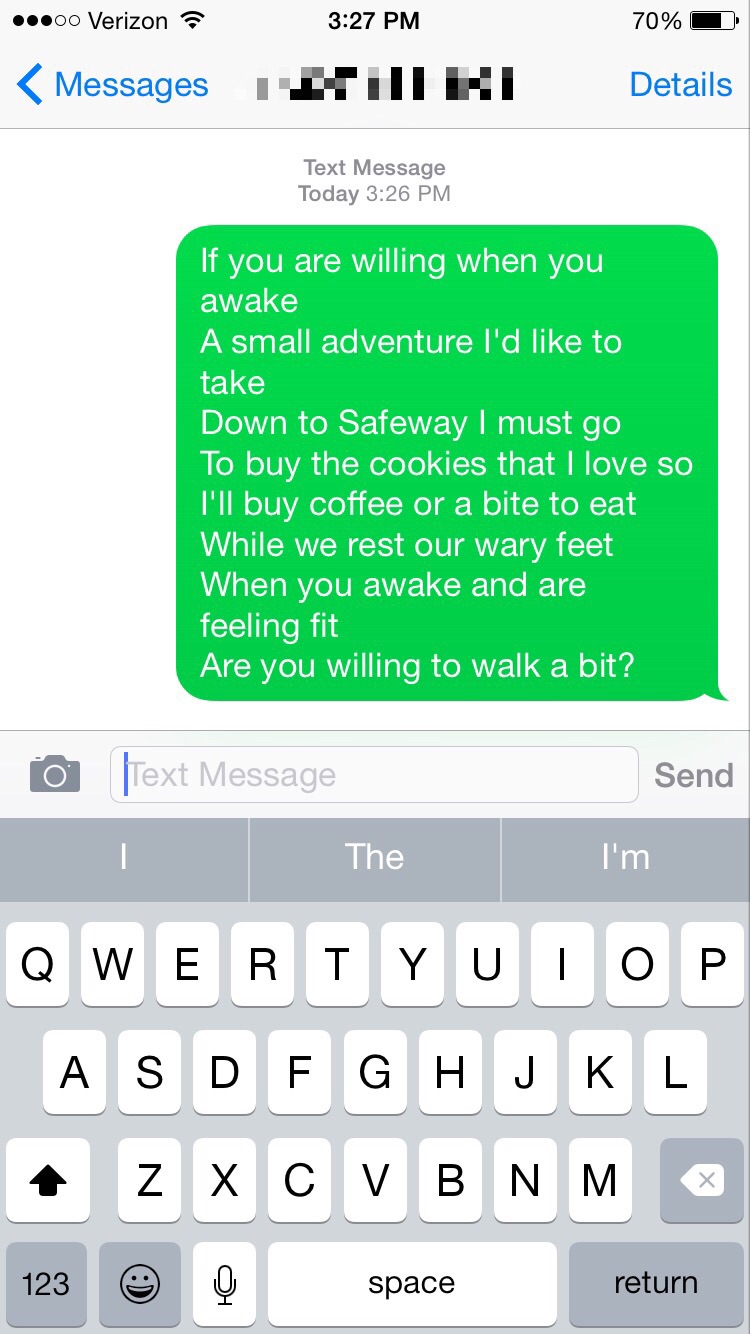Switch to the 123 number keyboard
The image size is (750, 1334).
click(x=45, y=1284)
